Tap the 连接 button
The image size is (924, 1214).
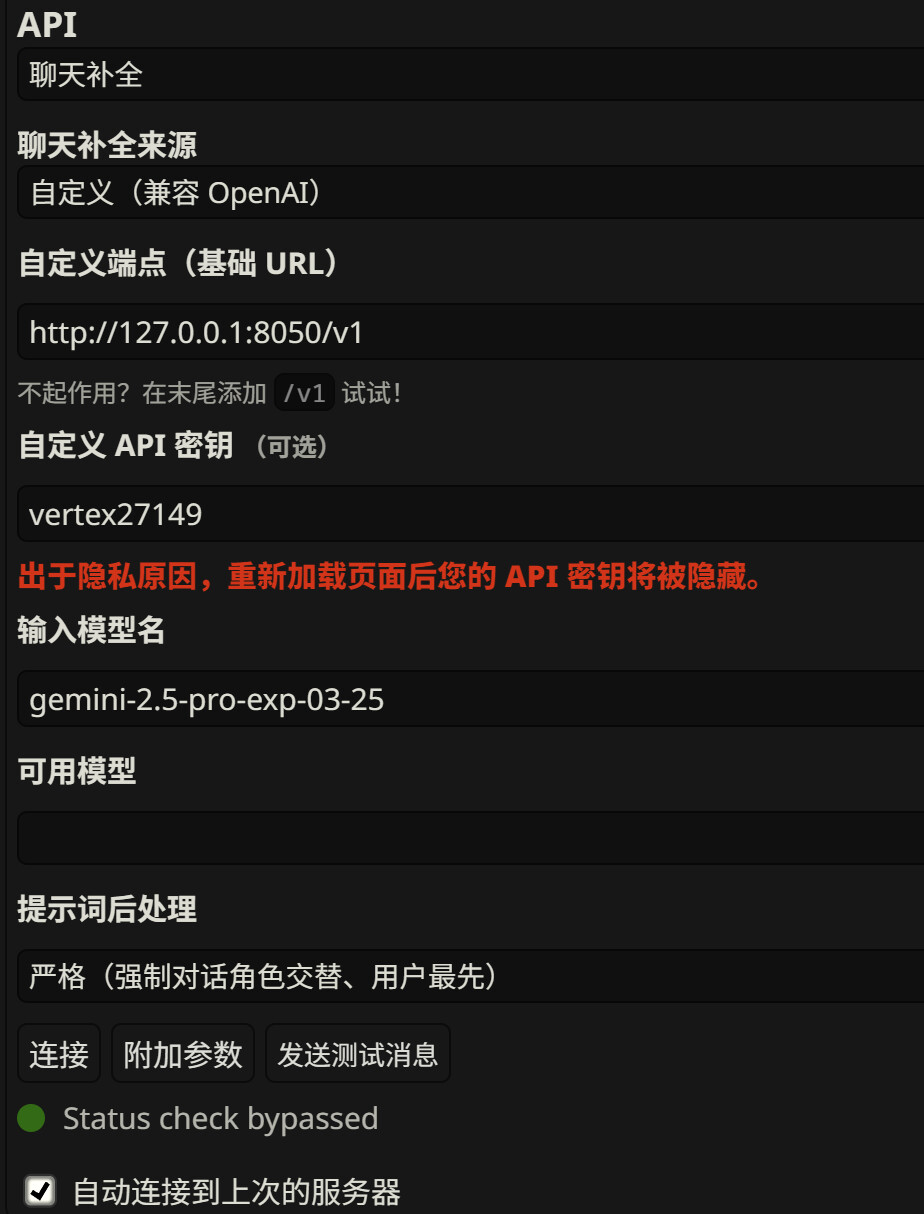pos(59,1054)
